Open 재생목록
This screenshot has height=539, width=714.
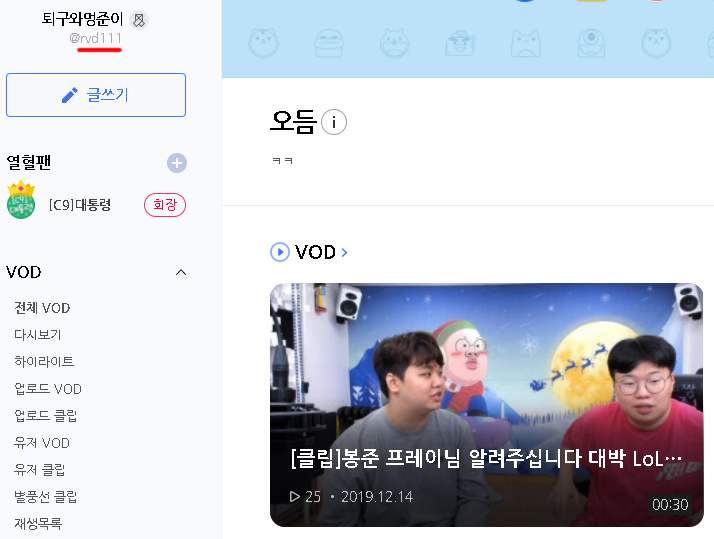point(38,523)
